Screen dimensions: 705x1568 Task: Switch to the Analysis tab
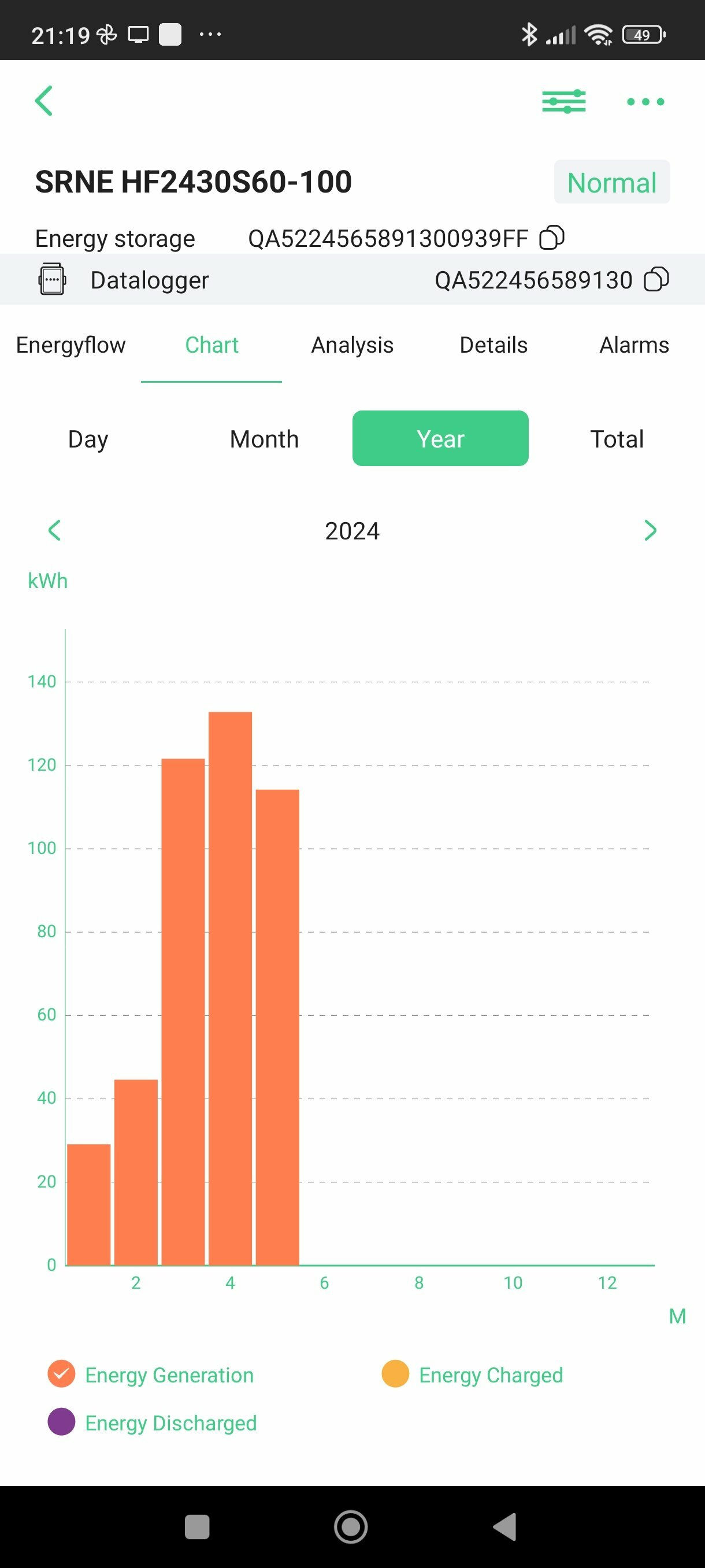[352, 345]
